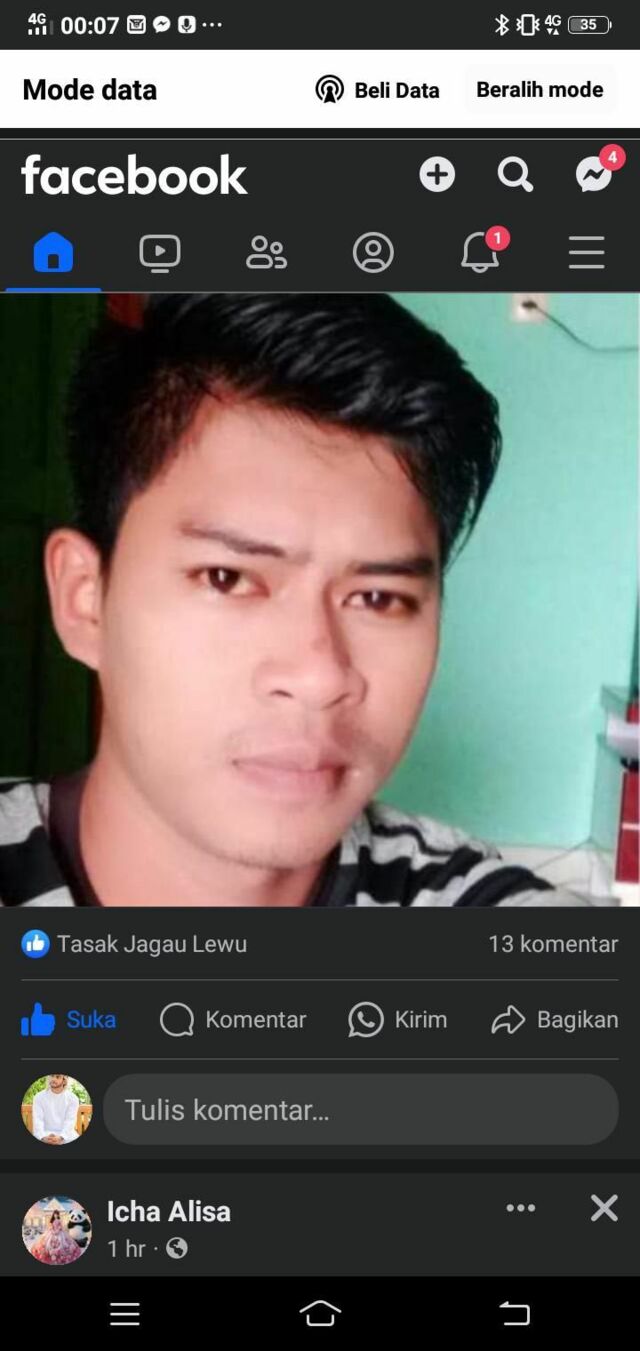Open the 13 komentar list
640x1351 pixels.
click(x=553, y=944)
